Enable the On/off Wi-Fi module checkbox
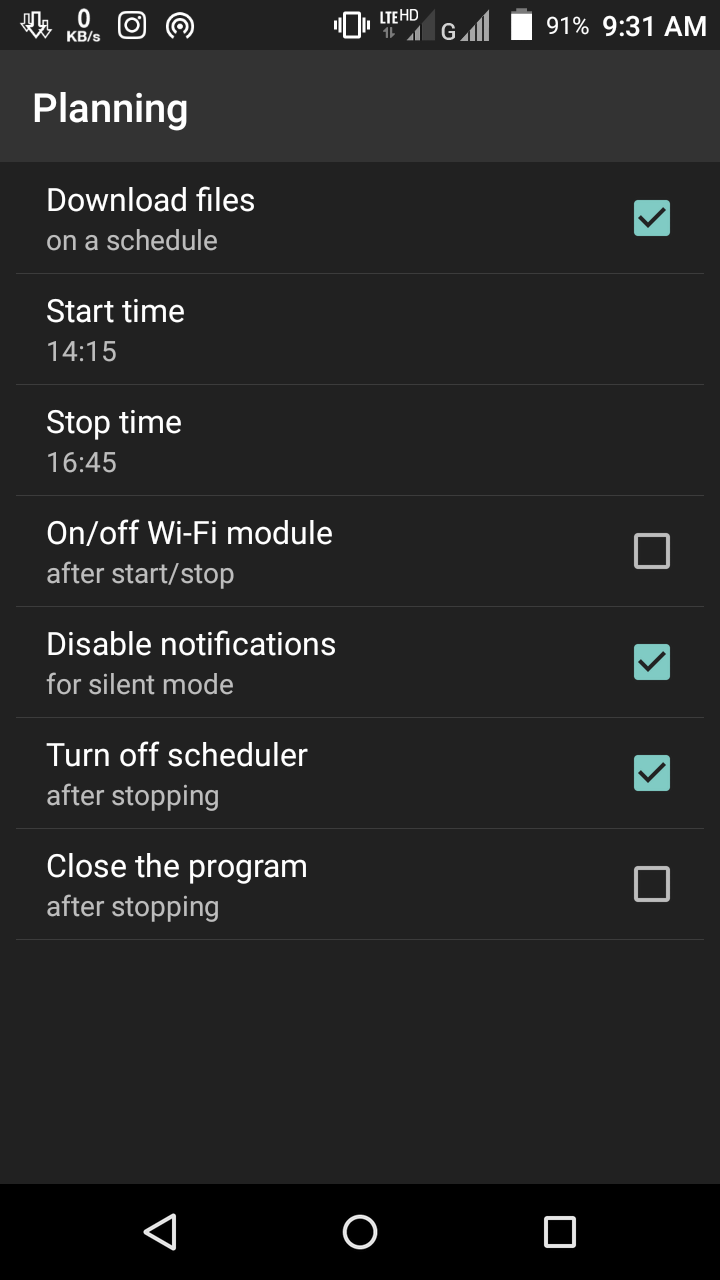The width and height of the screenshot is (720, 1280). click(652, 551)
